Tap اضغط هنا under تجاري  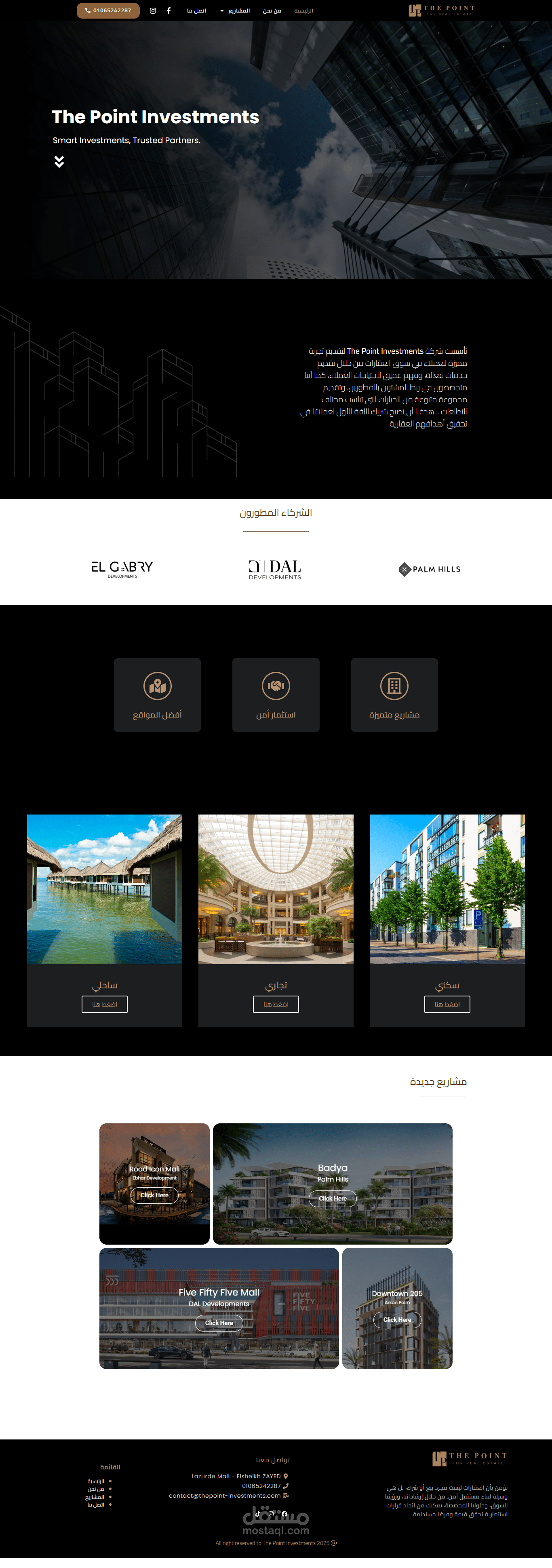[x=276, y=1005]
